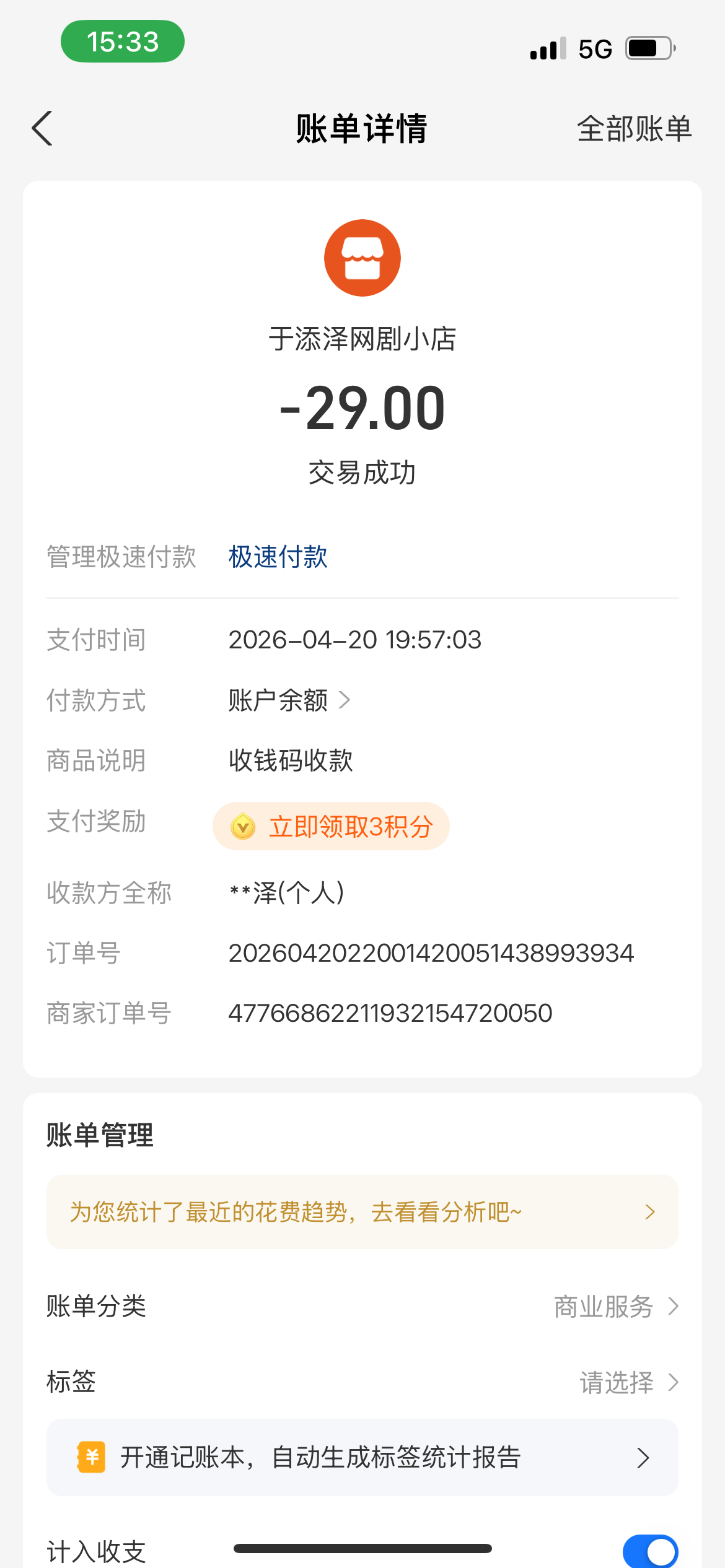Open the 极速付款 management link
This screenshot has width=725, height=1568.
278,557
